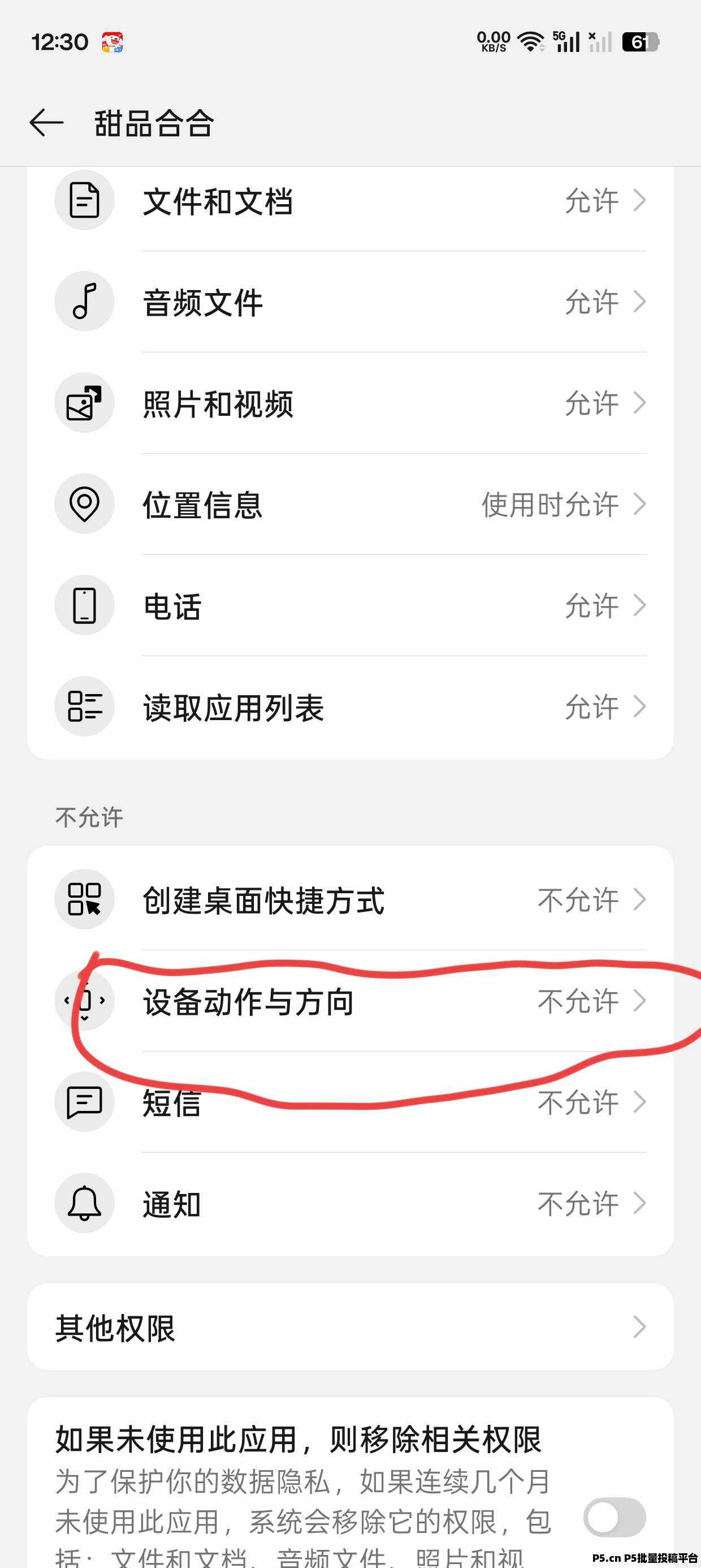
Task: Open 通知 permission
Action: 350,1203
